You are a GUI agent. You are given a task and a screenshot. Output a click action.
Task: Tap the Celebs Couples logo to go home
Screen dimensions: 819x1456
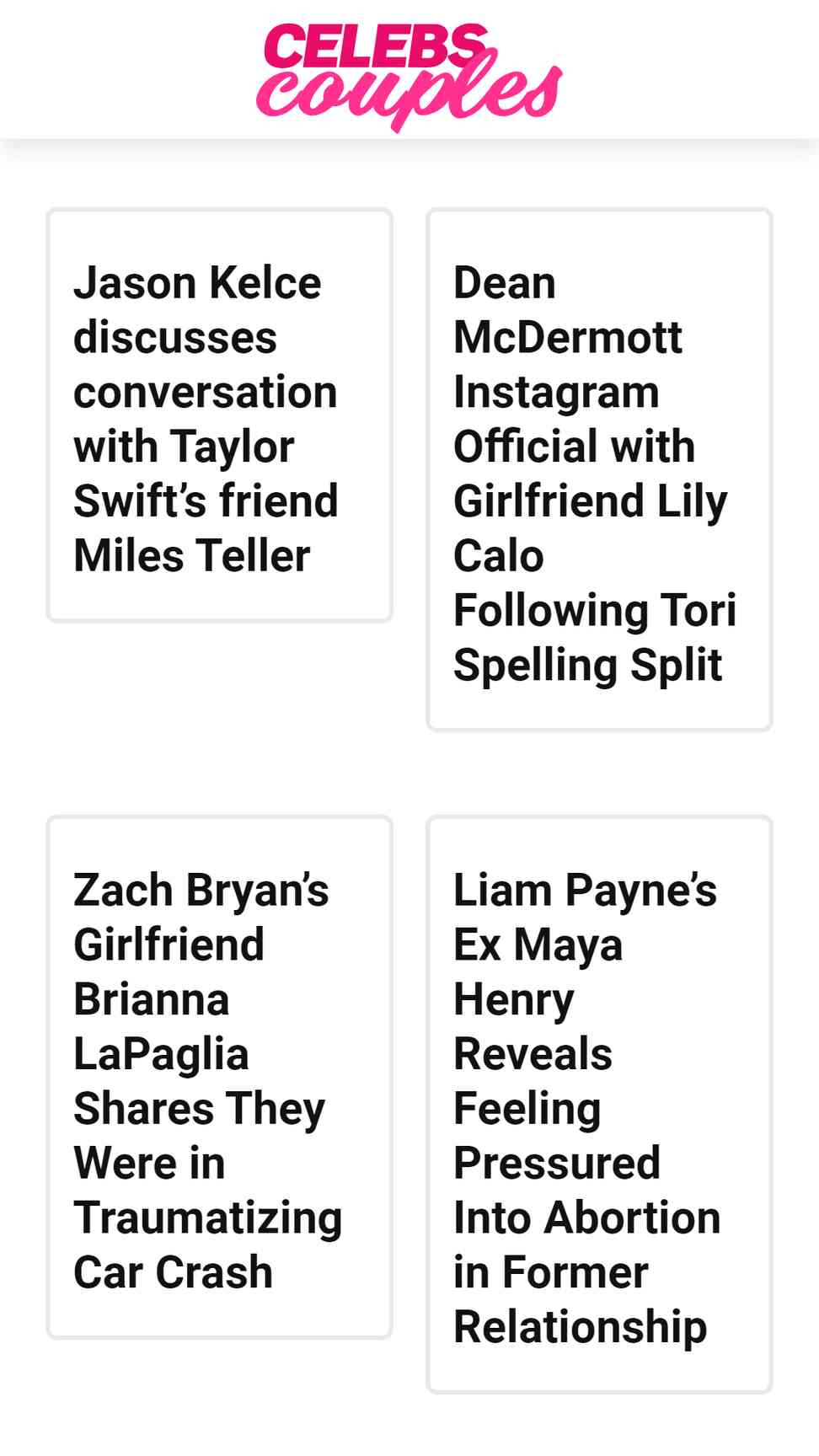pos(409,76)
